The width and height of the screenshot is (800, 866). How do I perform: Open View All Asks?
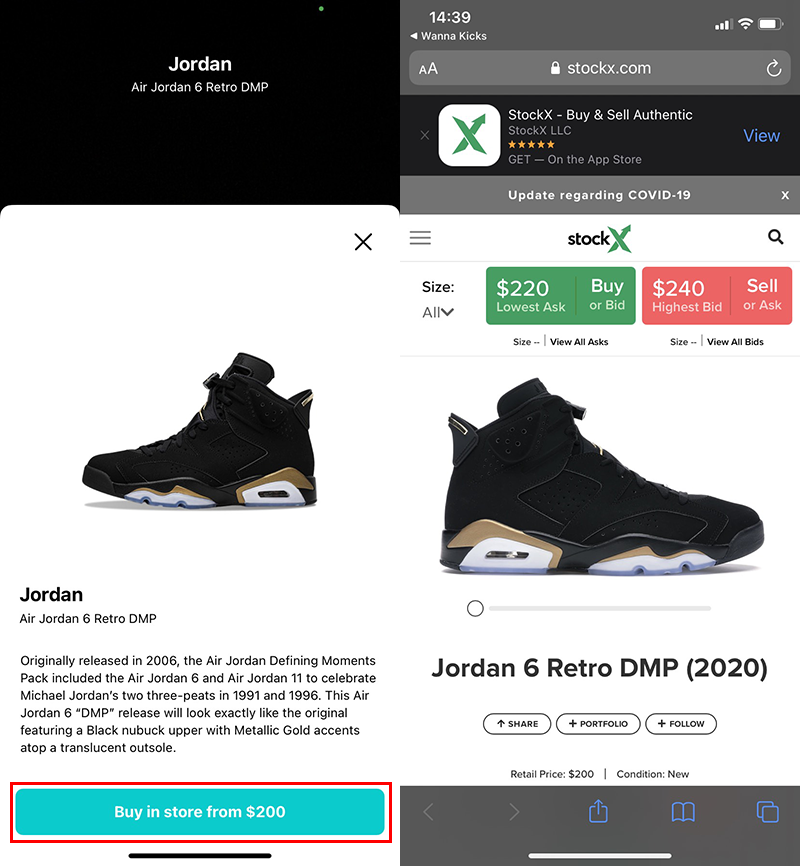tap(579, 342)
